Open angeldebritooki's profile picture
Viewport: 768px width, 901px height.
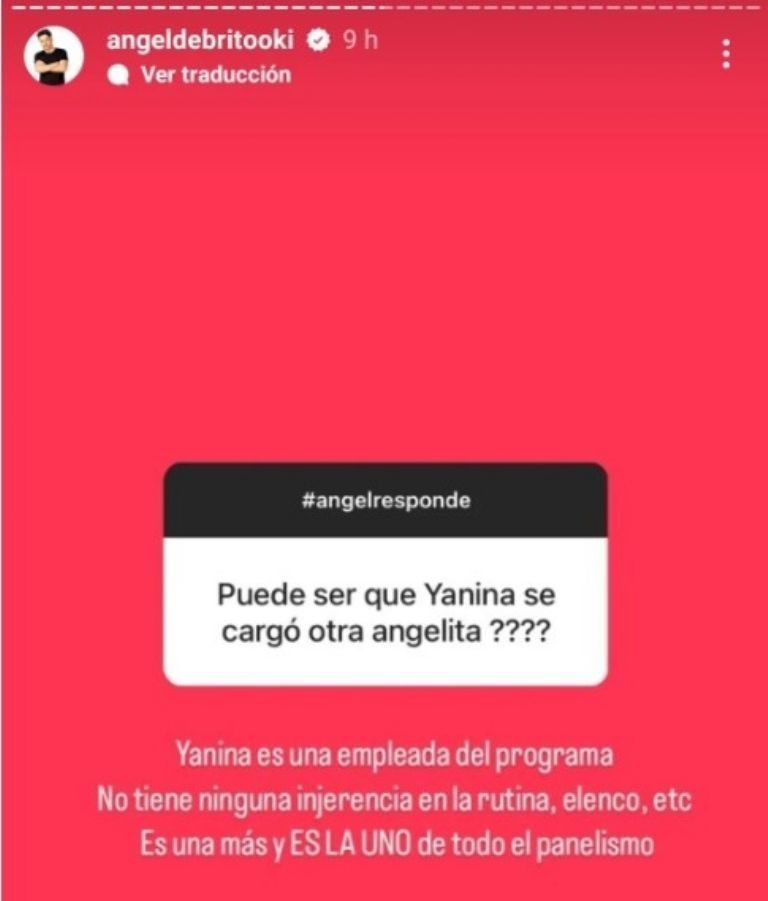(x=52, y=55)
